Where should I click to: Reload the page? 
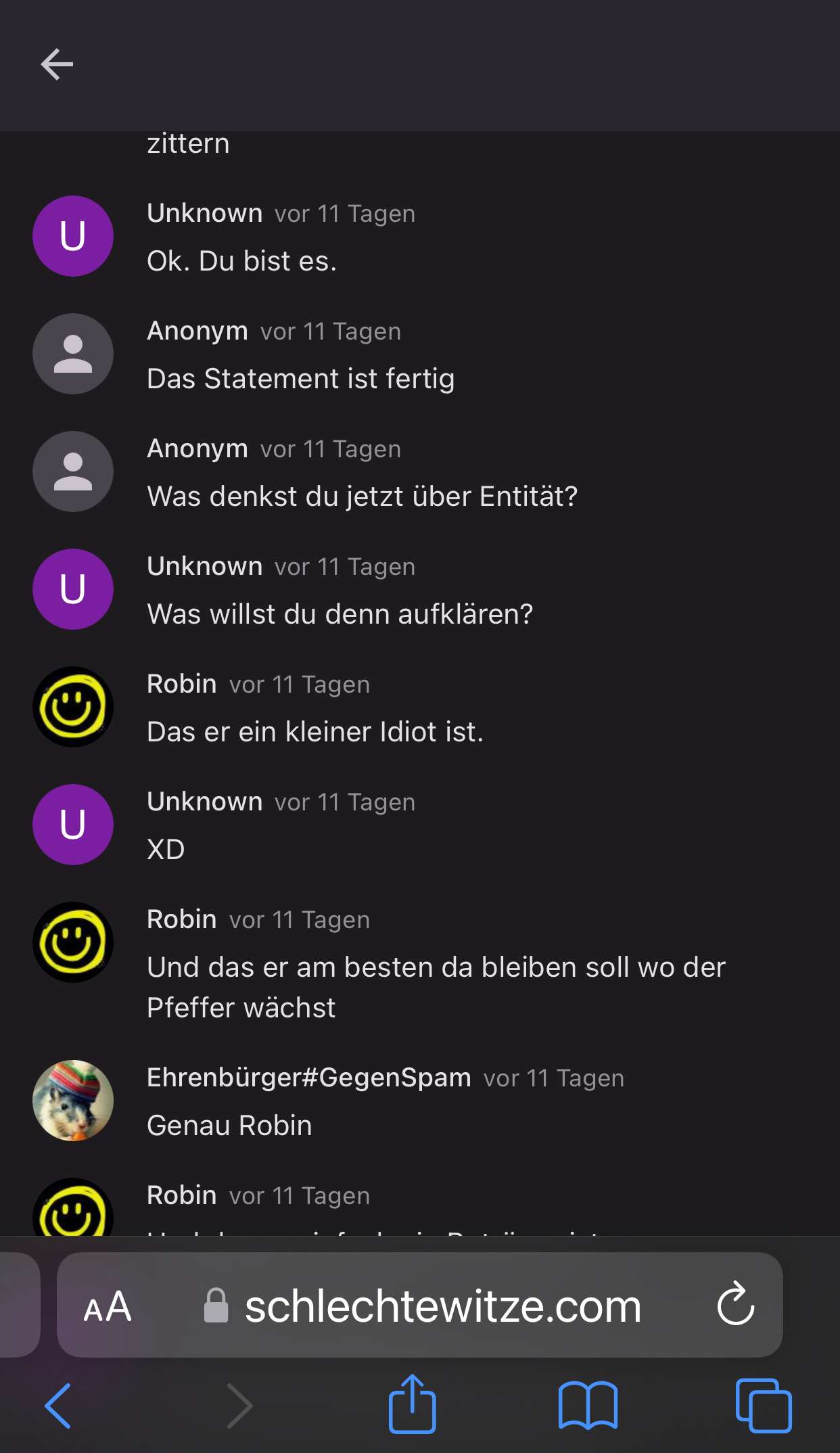pyautogui.click(x=735, y=1305)
